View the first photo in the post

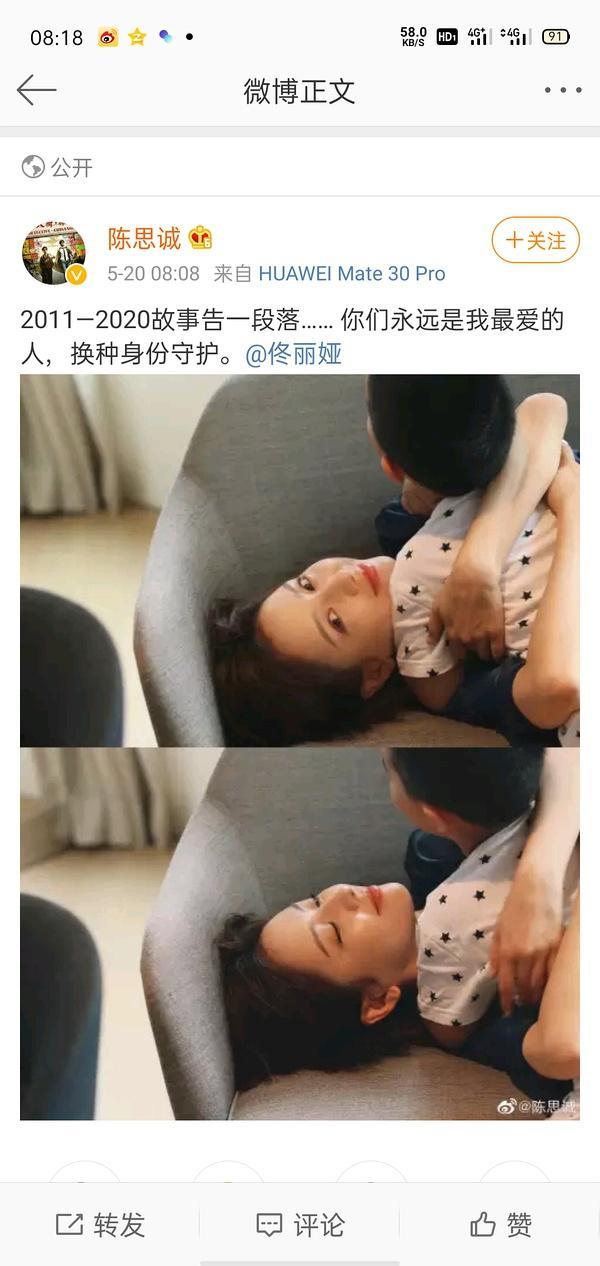pos(300,560)
